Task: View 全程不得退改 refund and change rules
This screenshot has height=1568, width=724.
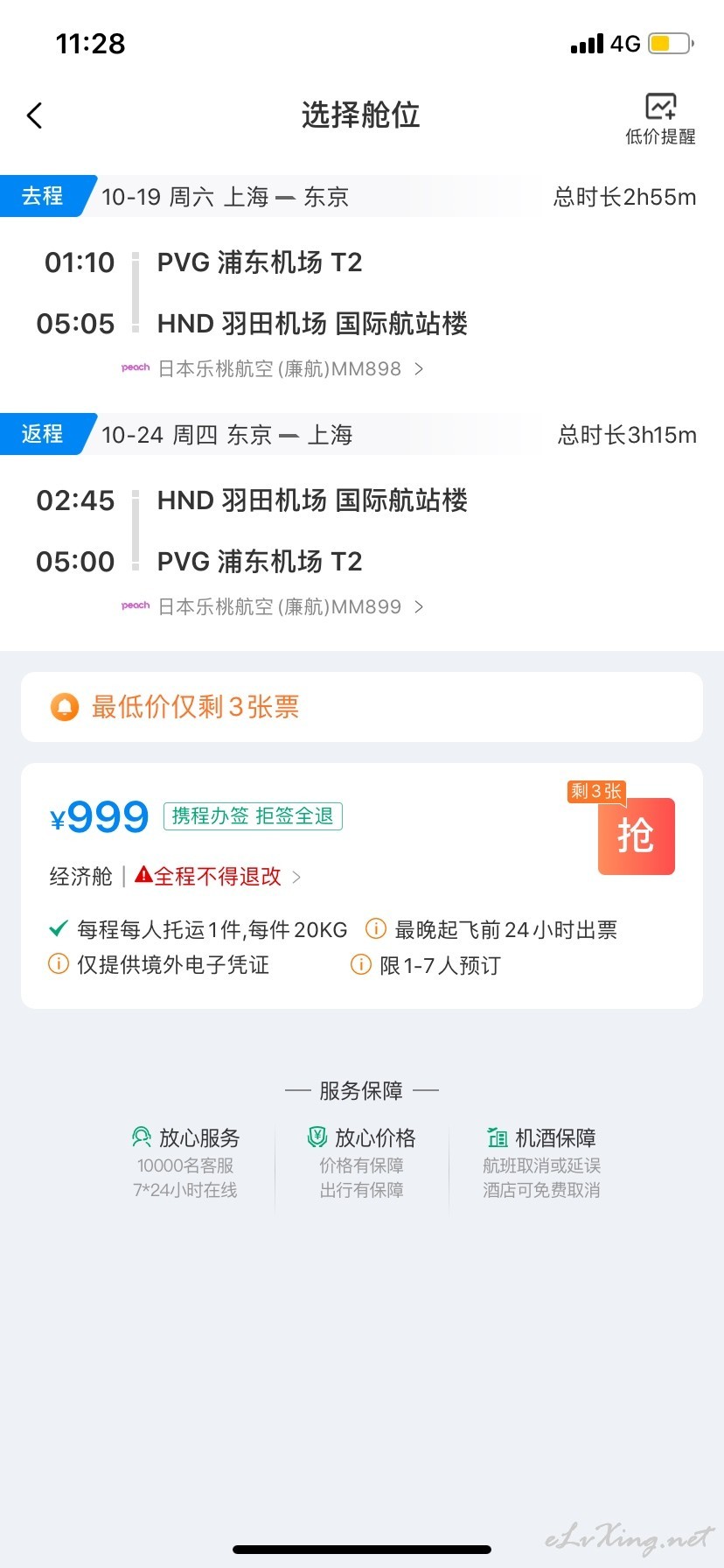Action: 218,877
